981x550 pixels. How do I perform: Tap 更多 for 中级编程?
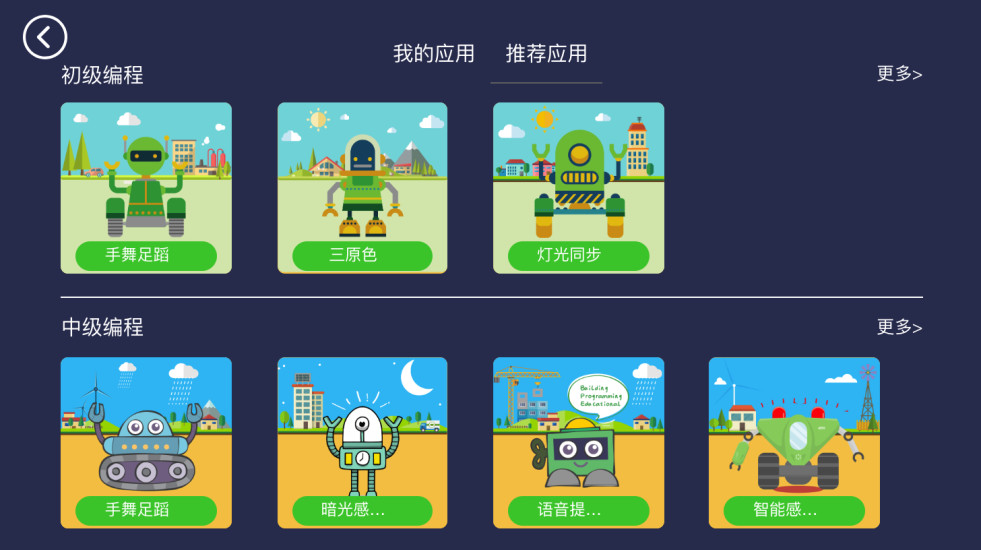click(x=899, y=327)
